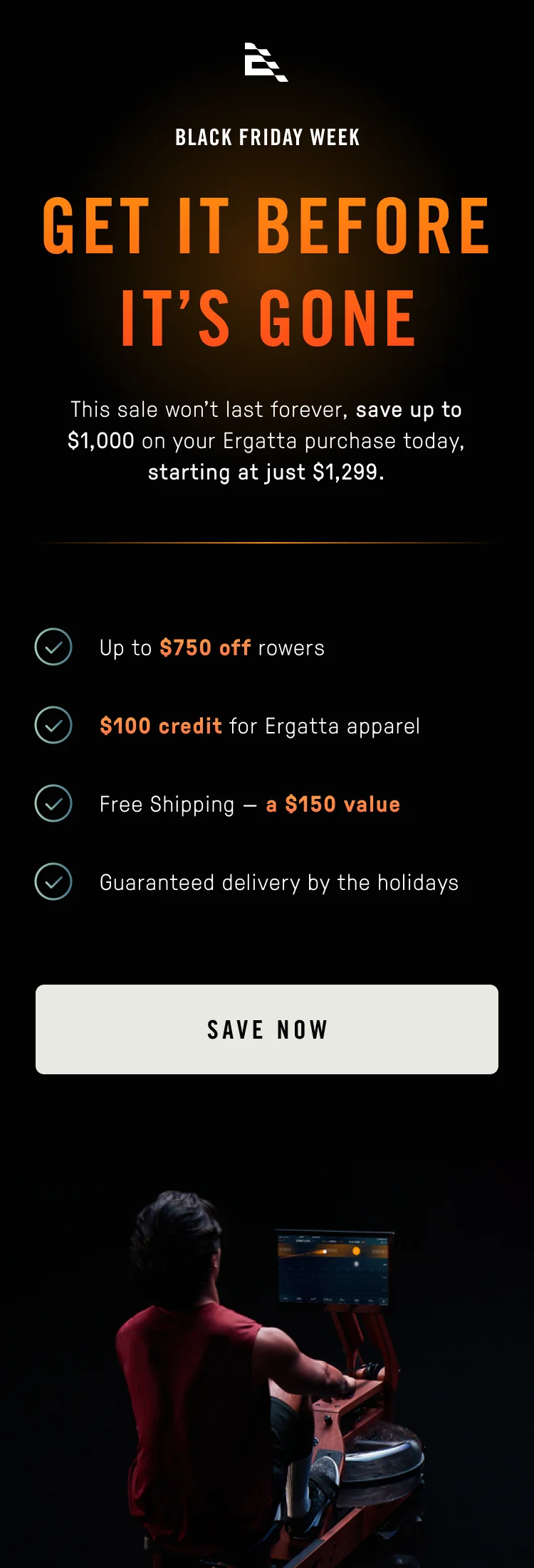Select the 'BLACK FRIDAY WEEK' header label
Screen dimensions: 534x1568
(x=267, y=137)
